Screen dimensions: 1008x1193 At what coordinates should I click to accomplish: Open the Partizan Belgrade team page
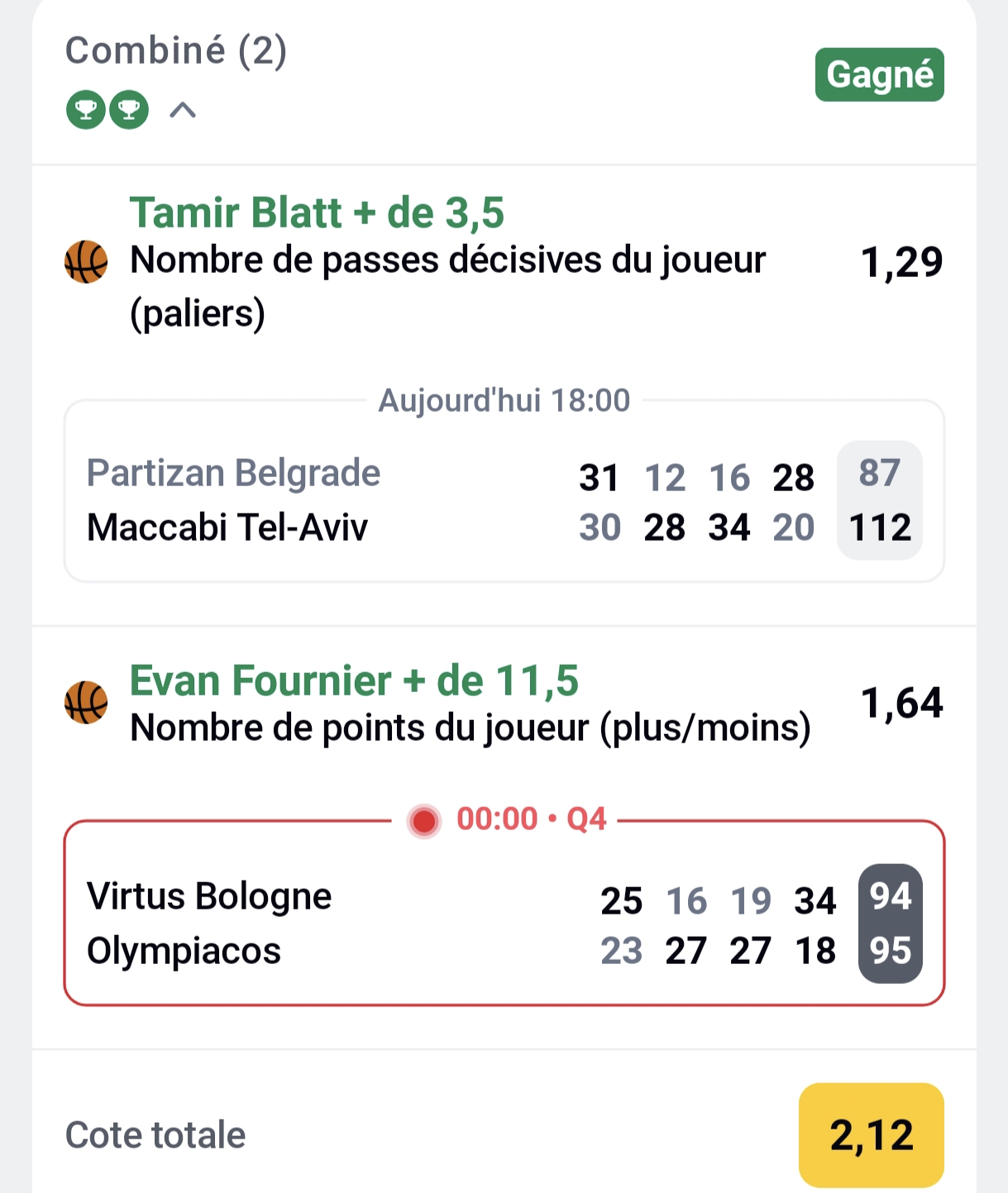[232, 473]
